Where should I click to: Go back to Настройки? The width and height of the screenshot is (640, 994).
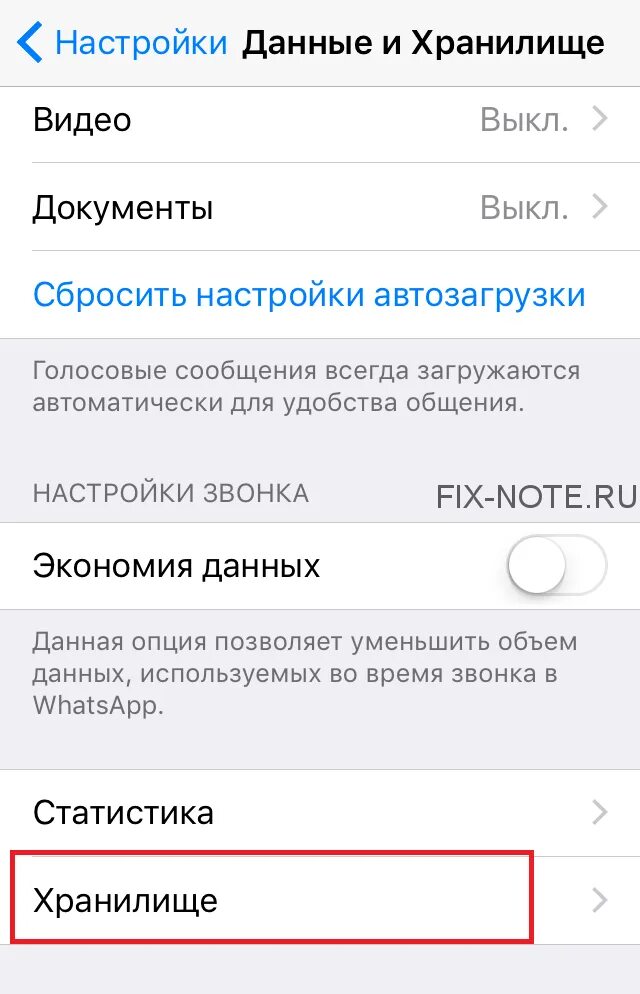pyautogui.click(x=122, y=44)
